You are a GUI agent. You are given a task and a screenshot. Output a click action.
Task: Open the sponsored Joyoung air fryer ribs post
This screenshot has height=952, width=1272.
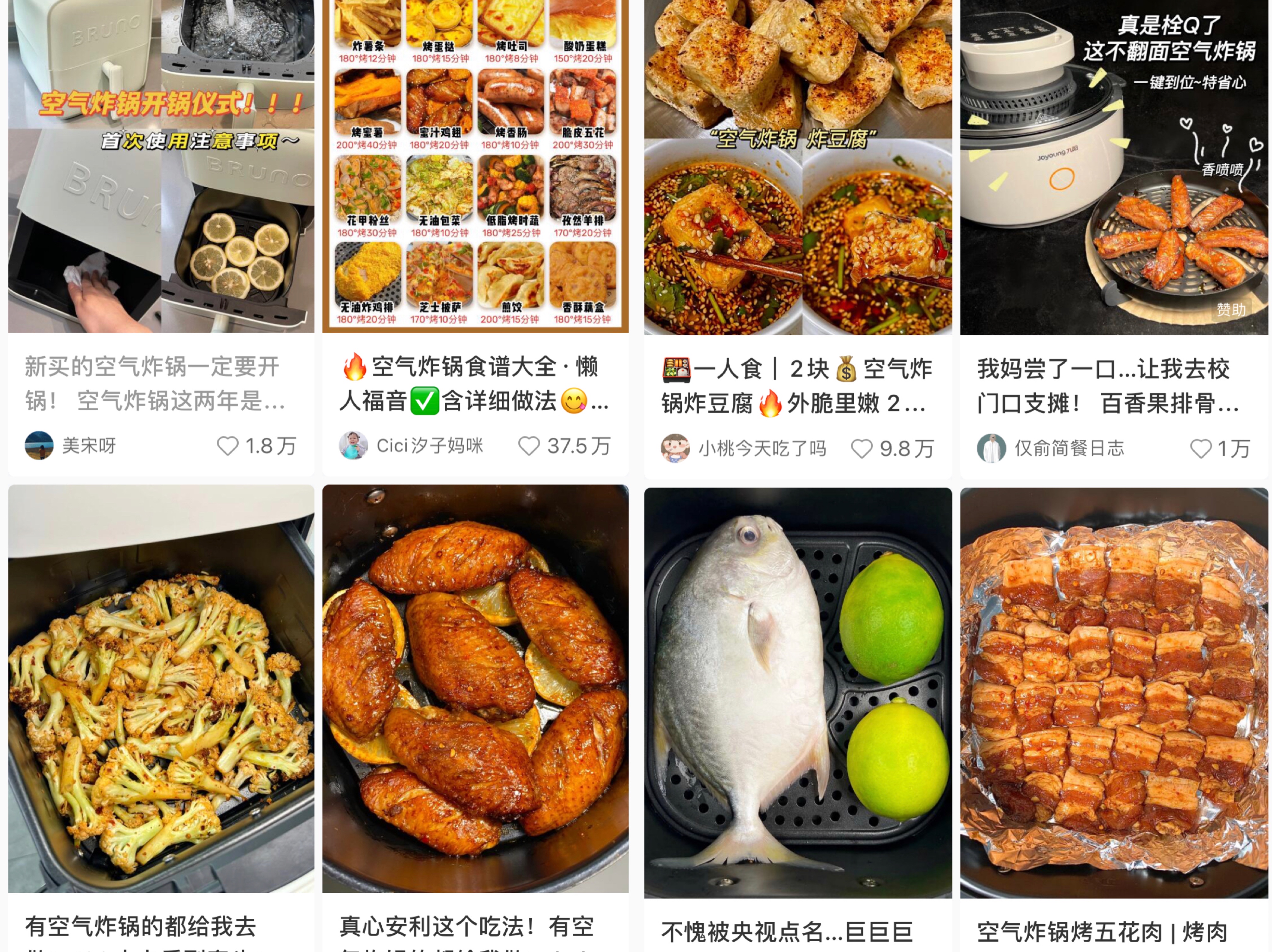click(1114, 172)
